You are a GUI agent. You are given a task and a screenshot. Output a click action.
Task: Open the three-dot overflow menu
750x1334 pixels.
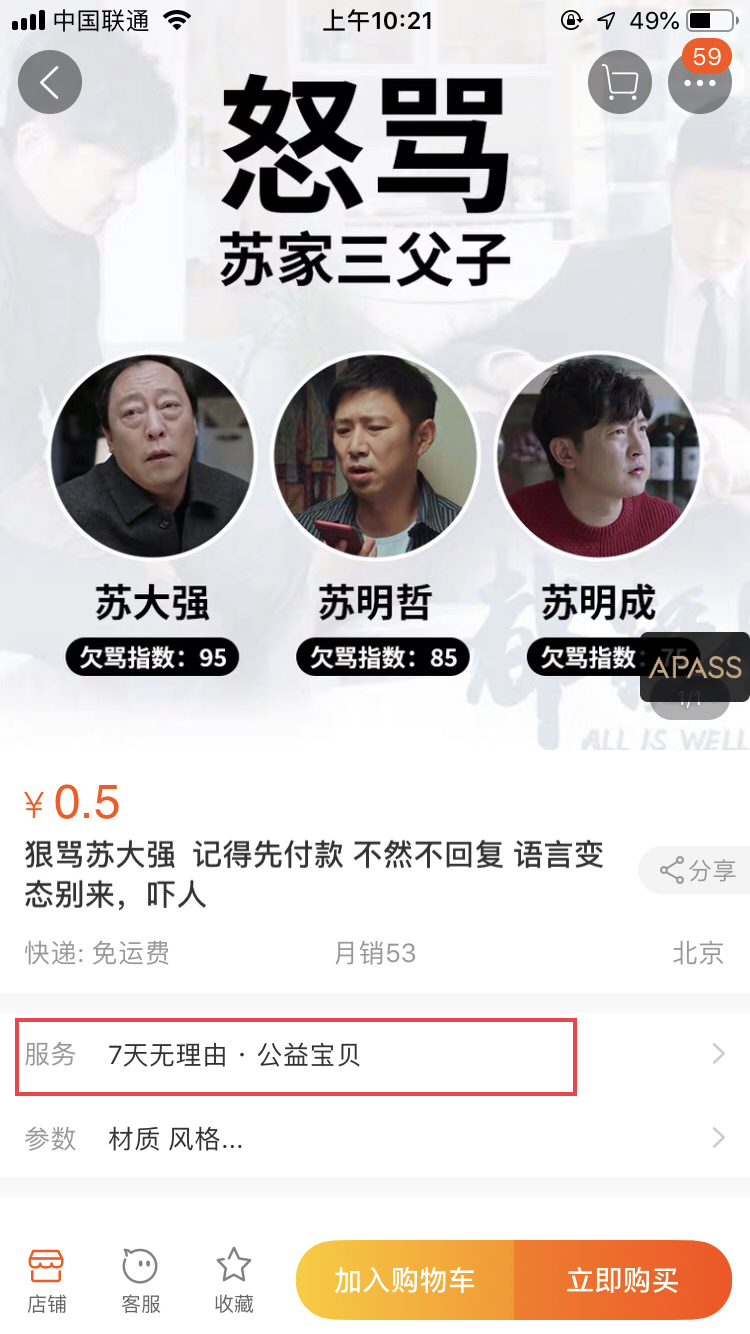pyautogui.click(x=699, y=84)
